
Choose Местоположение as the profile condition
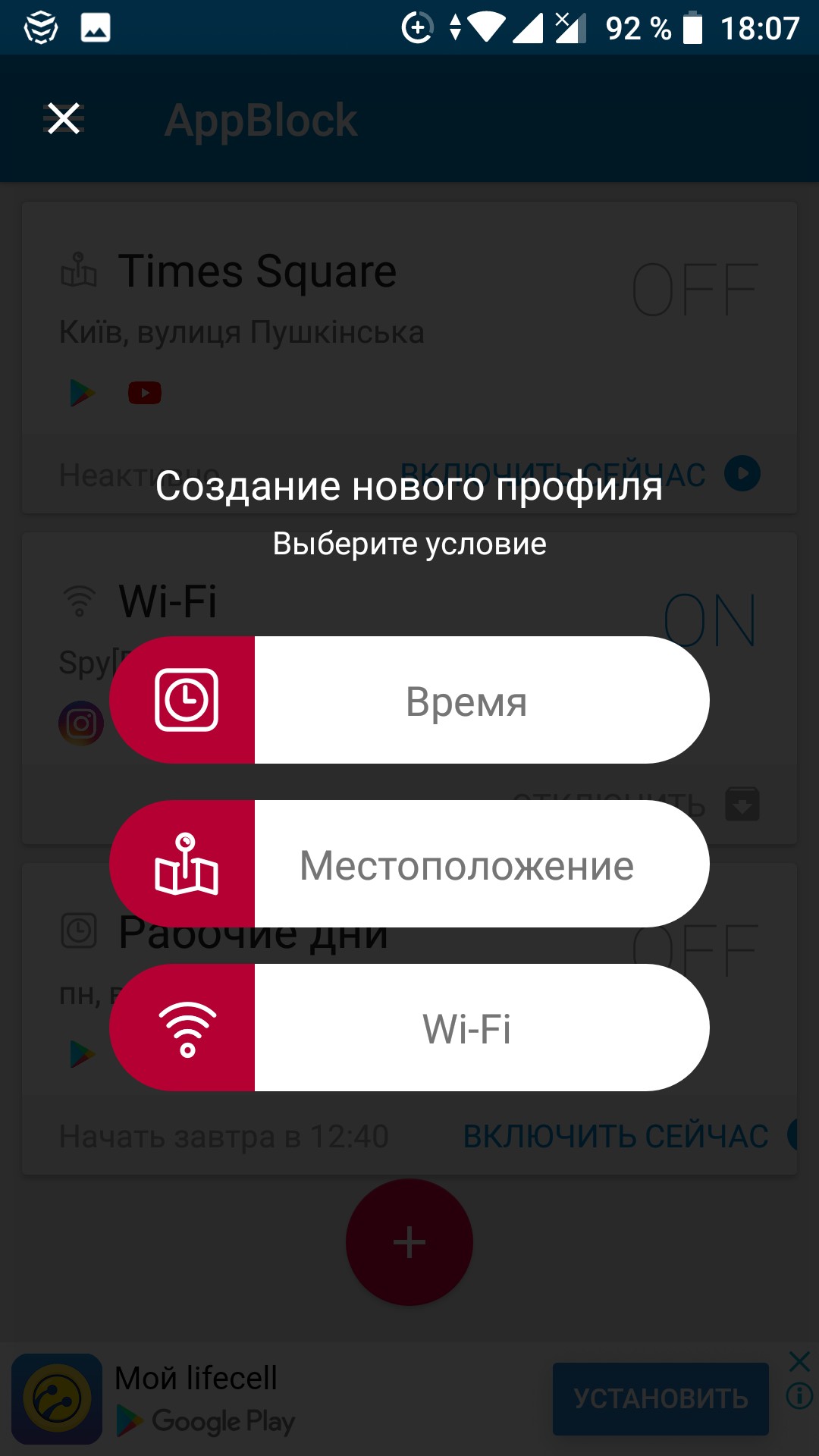pos(409,864)
